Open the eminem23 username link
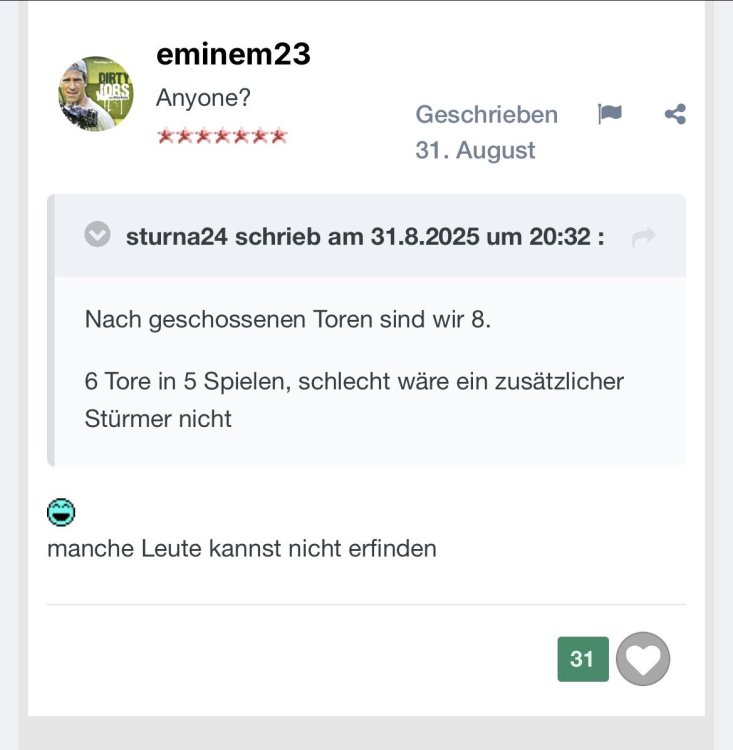 [233, 55]
